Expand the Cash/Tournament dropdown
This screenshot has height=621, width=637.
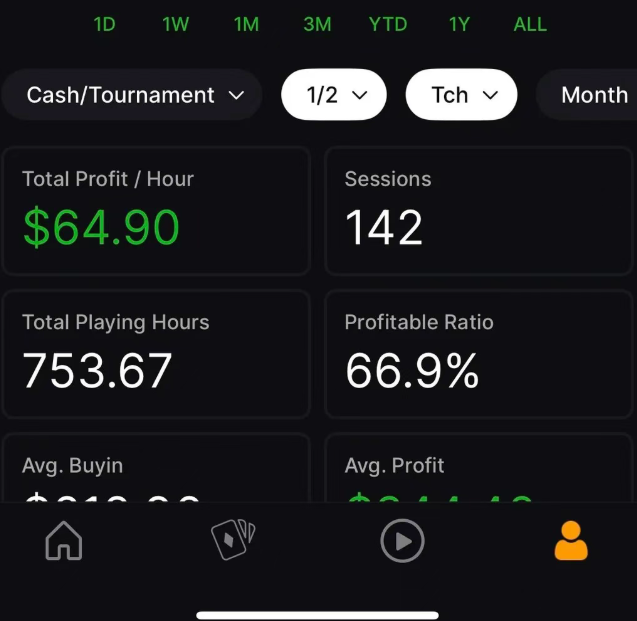point(134,95)
